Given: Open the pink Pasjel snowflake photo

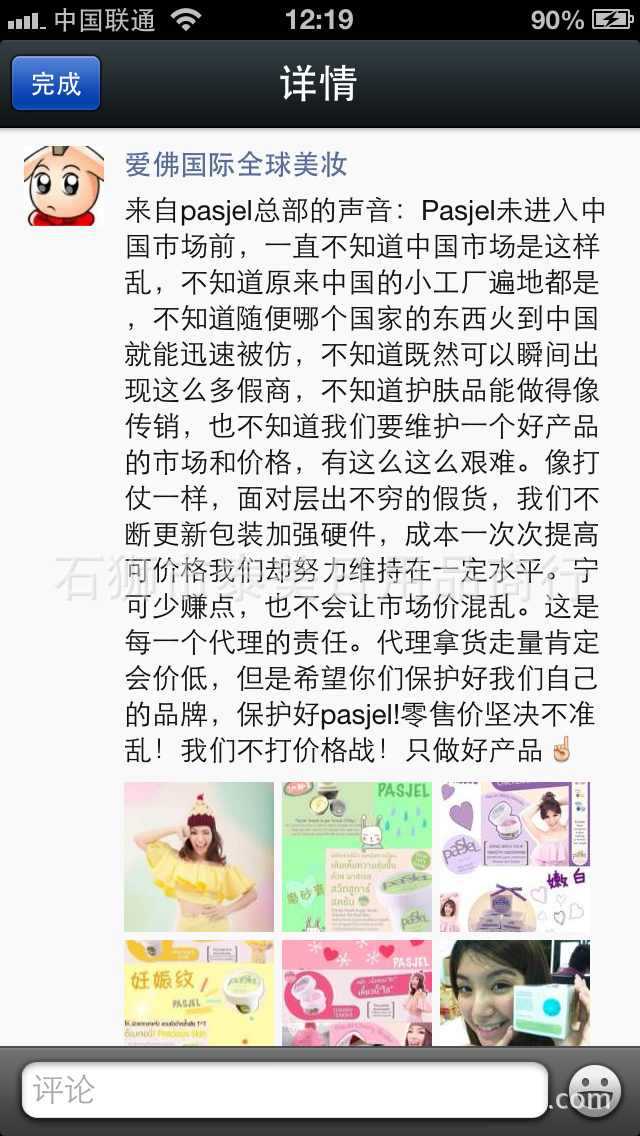Looking at the screenshot, I should 357,992.
